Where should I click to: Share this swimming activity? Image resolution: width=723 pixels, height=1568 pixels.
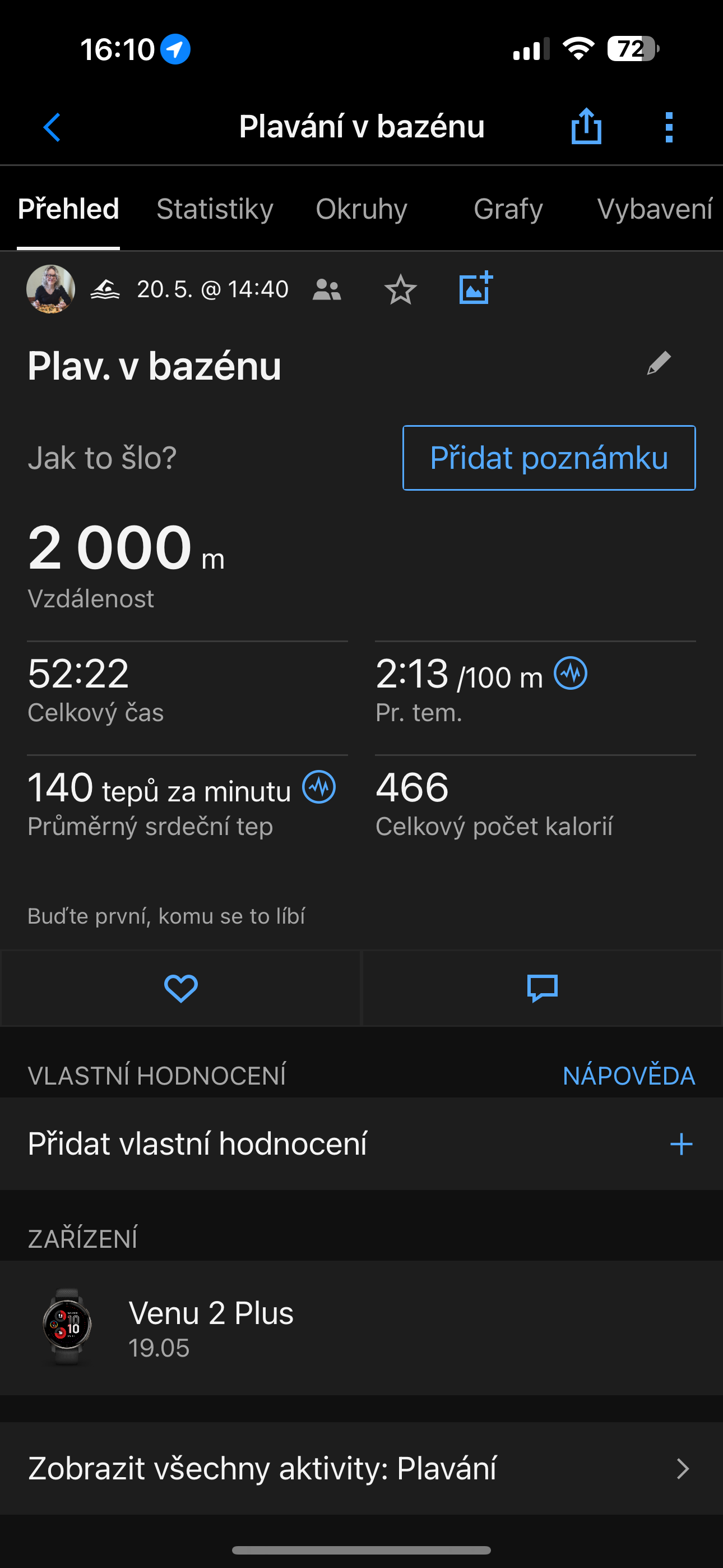pos(586,127)
